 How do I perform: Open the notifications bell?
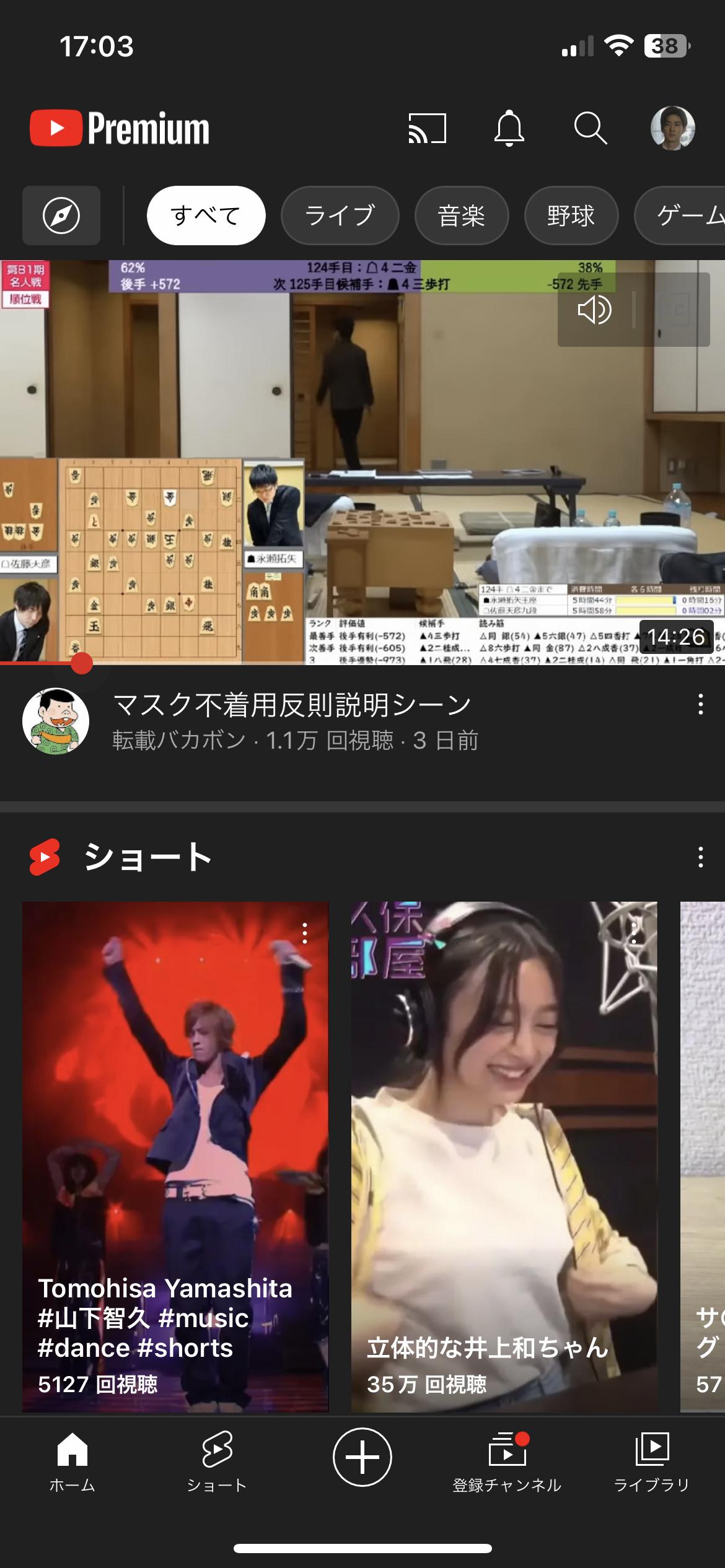tap(509, 128)
